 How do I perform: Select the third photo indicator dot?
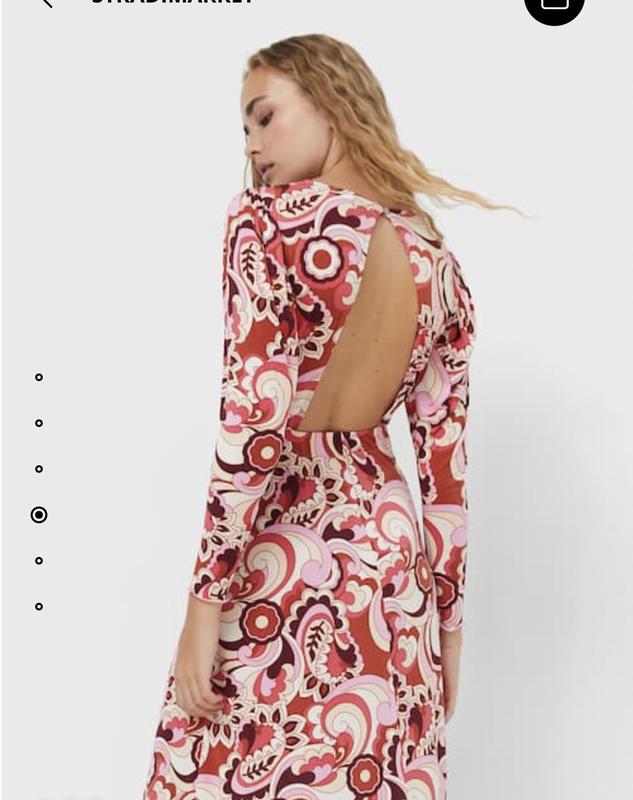click(x=39, y=469)
